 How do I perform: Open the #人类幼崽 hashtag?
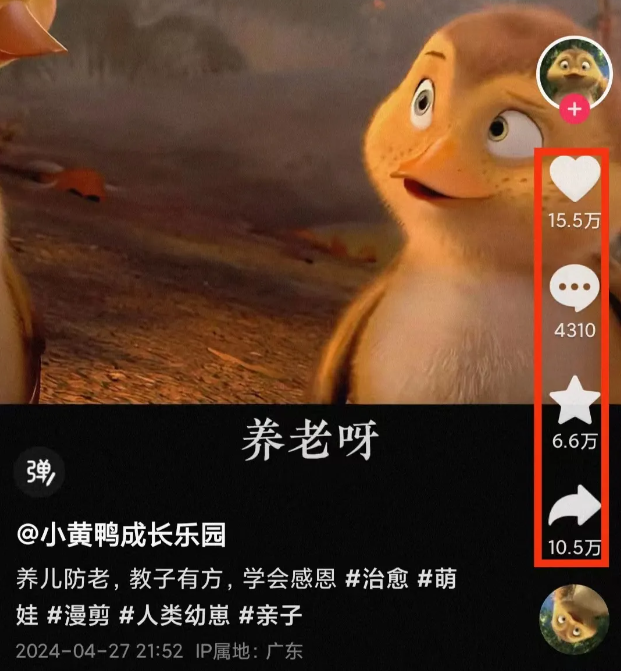[x=174, y=614]
